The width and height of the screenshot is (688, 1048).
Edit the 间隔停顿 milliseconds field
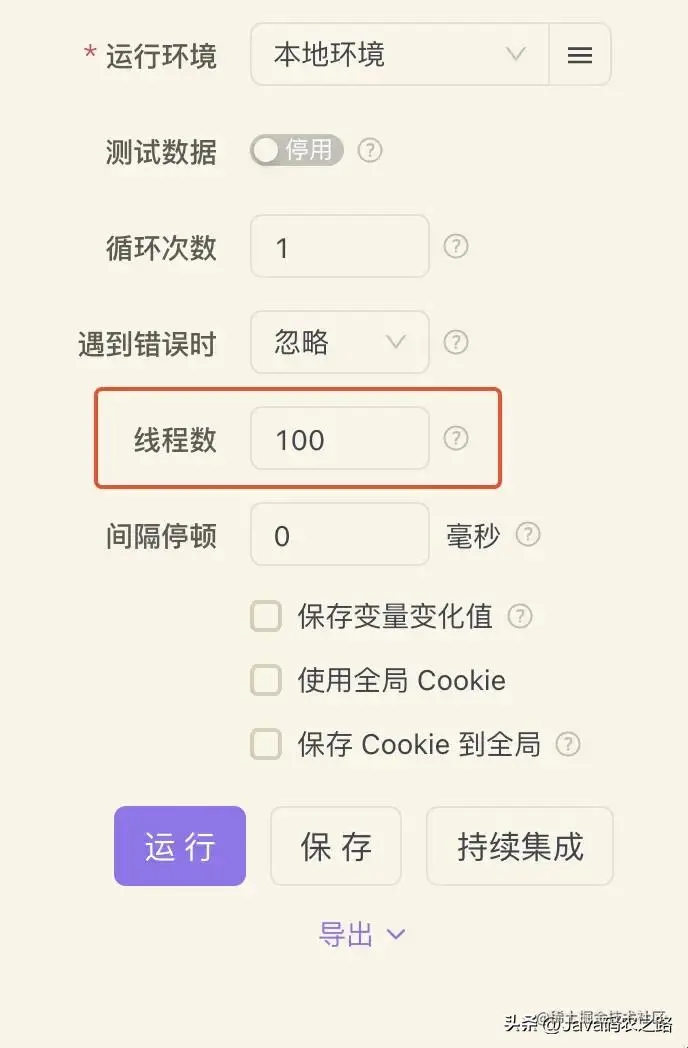click(339, 535)
